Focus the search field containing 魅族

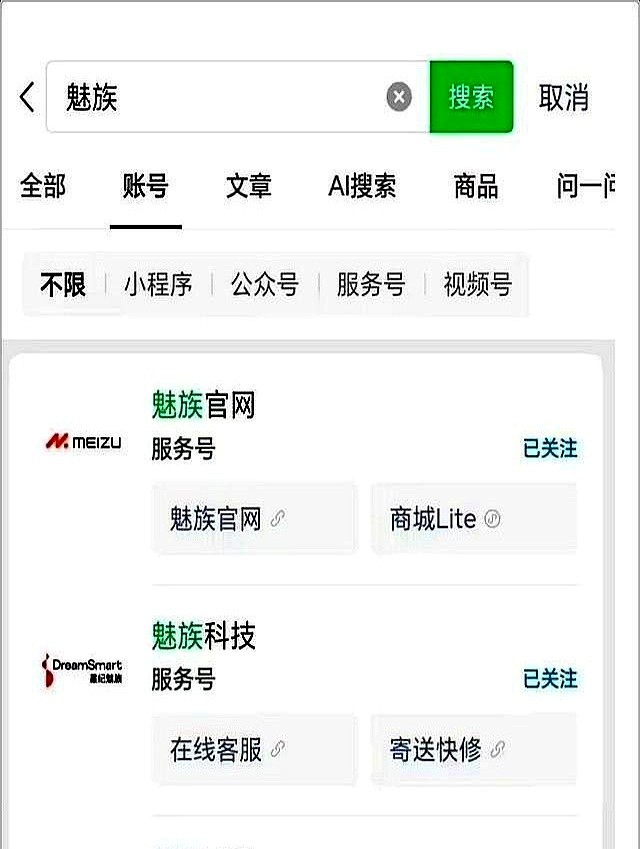pyautogui.click(x=220, y=97)
